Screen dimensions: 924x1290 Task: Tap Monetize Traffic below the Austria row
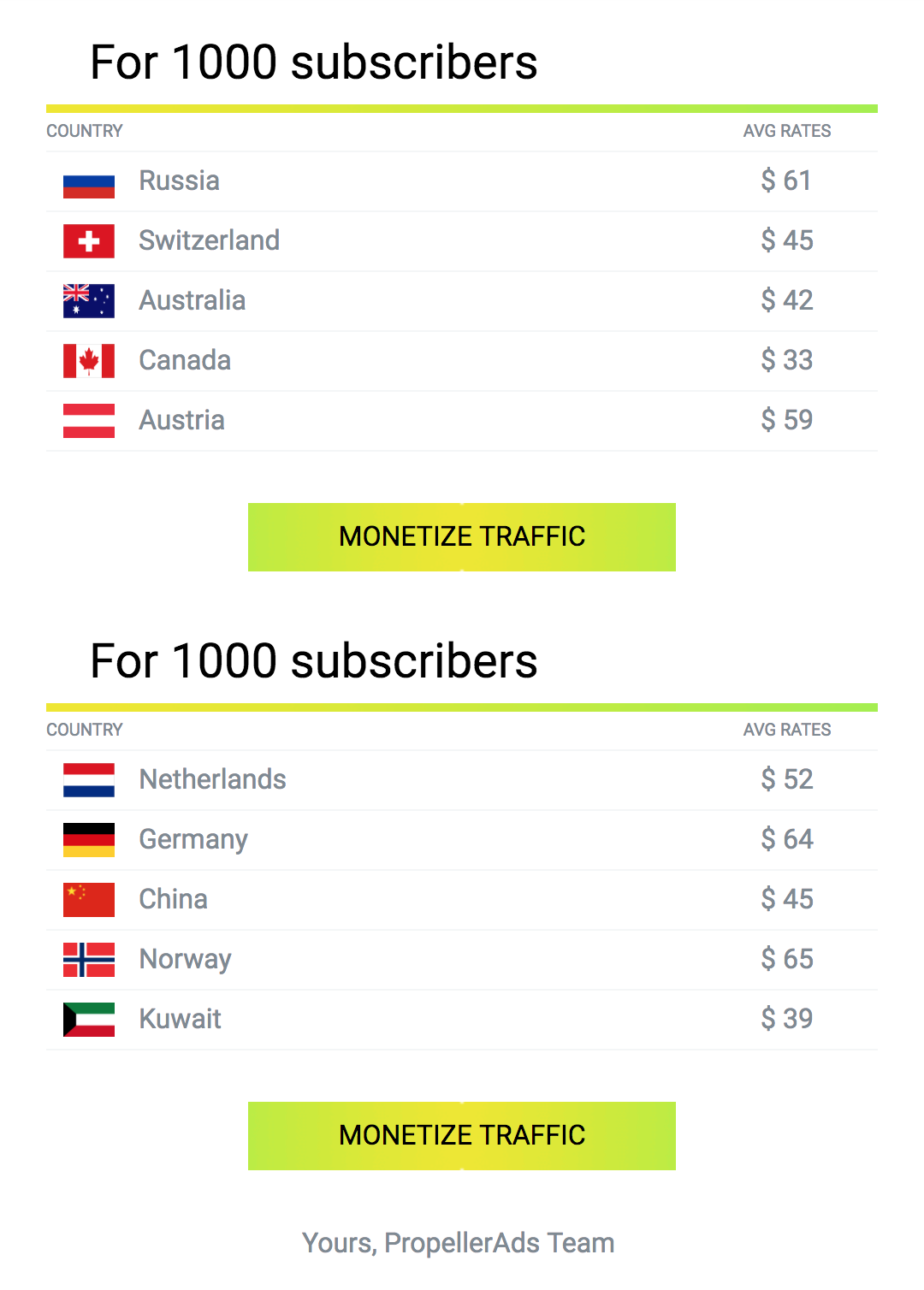(462, 536)
